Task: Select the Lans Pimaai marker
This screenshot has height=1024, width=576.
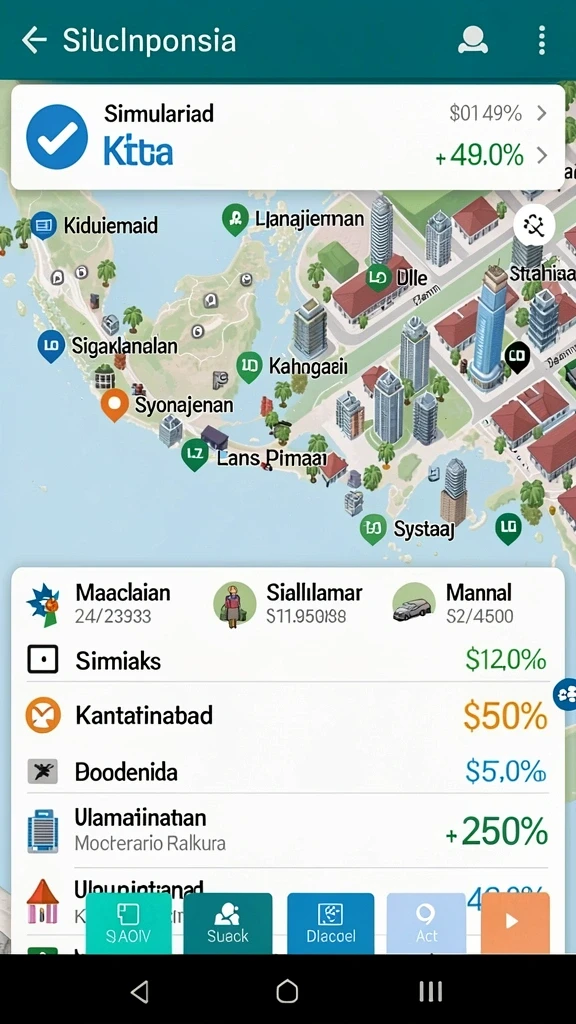Action: tap(194, 456)
